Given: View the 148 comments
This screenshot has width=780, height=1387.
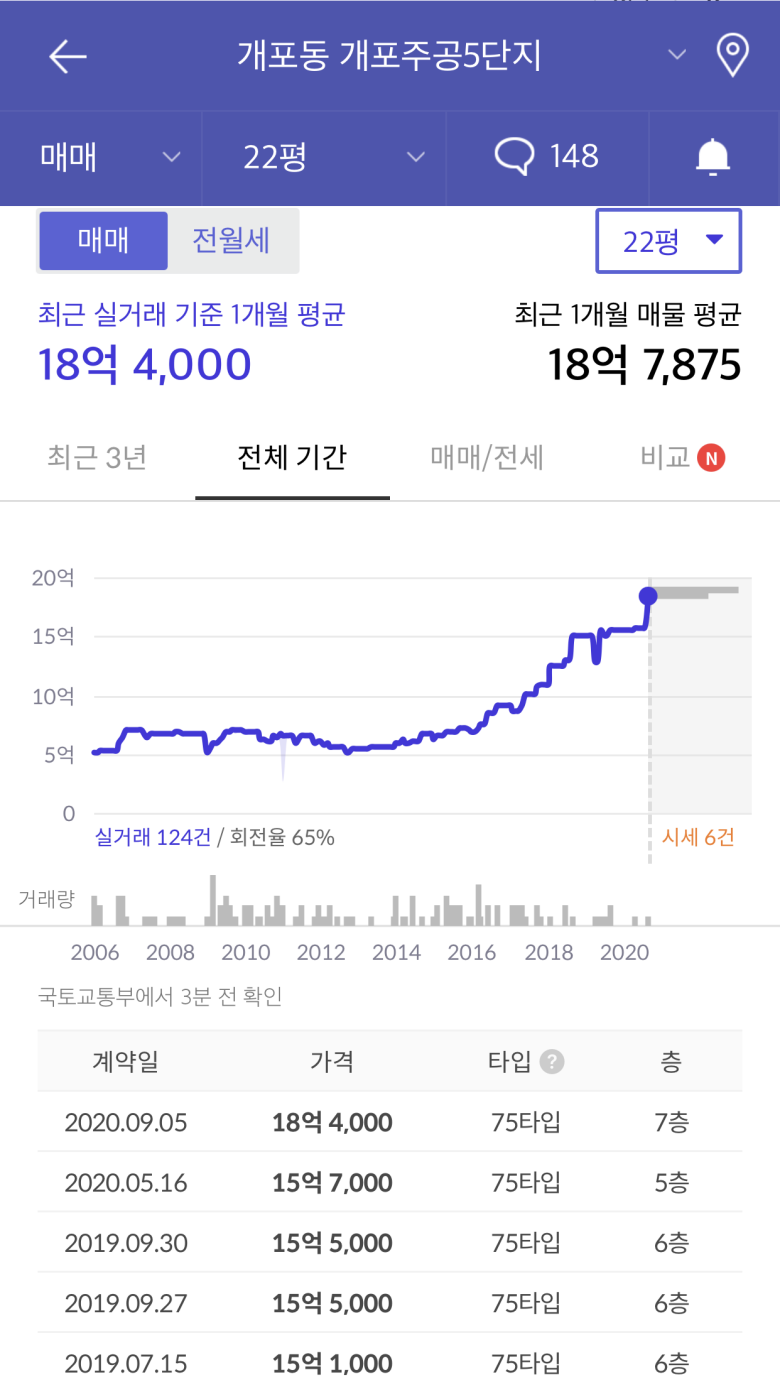Looking at the screenshot, I should coord(547,157).
